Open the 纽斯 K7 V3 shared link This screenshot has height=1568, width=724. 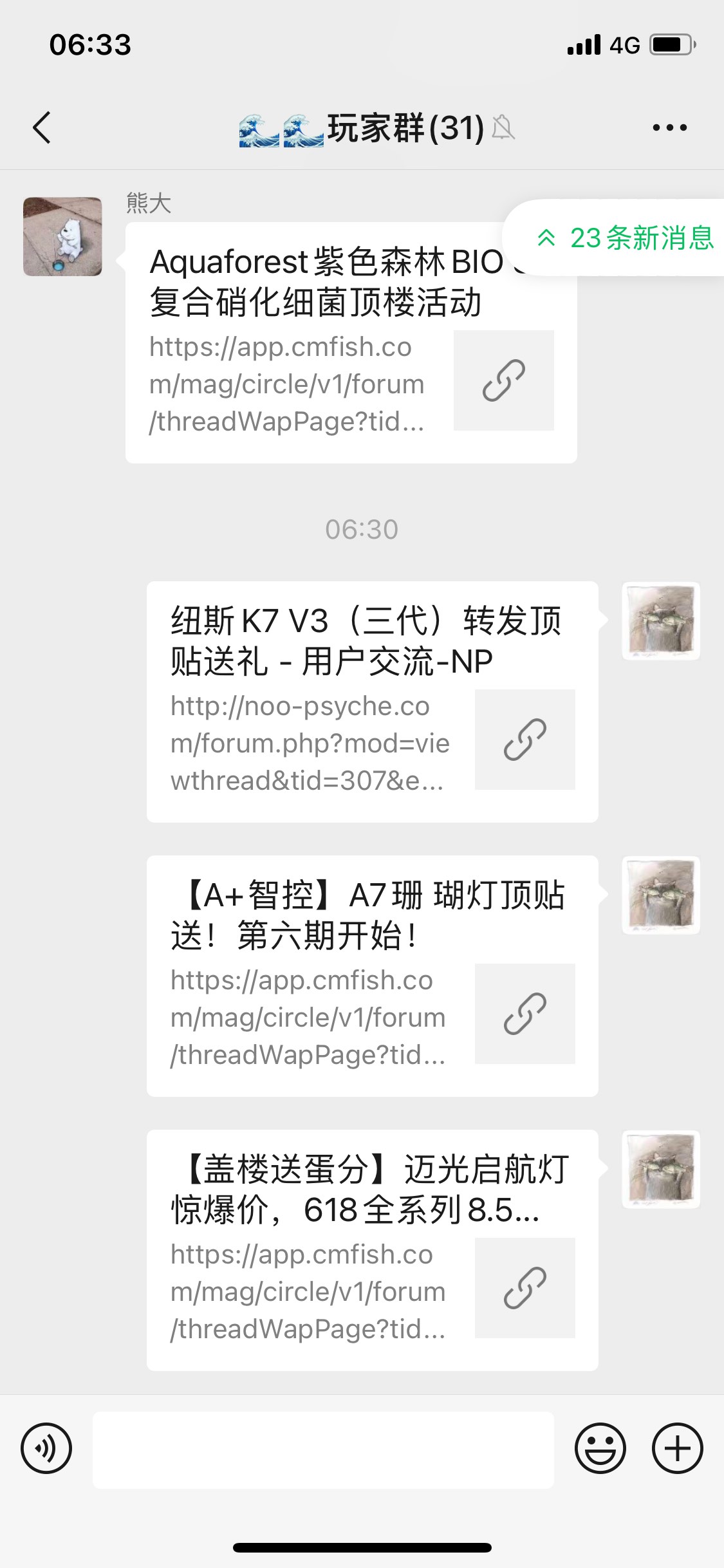372,702
